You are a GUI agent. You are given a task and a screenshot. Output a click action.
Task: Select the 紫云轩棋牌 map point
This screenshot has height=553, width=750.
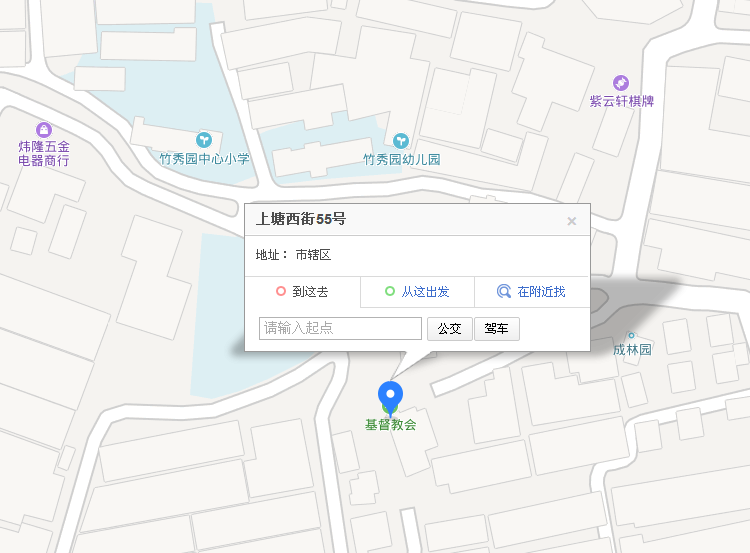click(x=621, y=82)
